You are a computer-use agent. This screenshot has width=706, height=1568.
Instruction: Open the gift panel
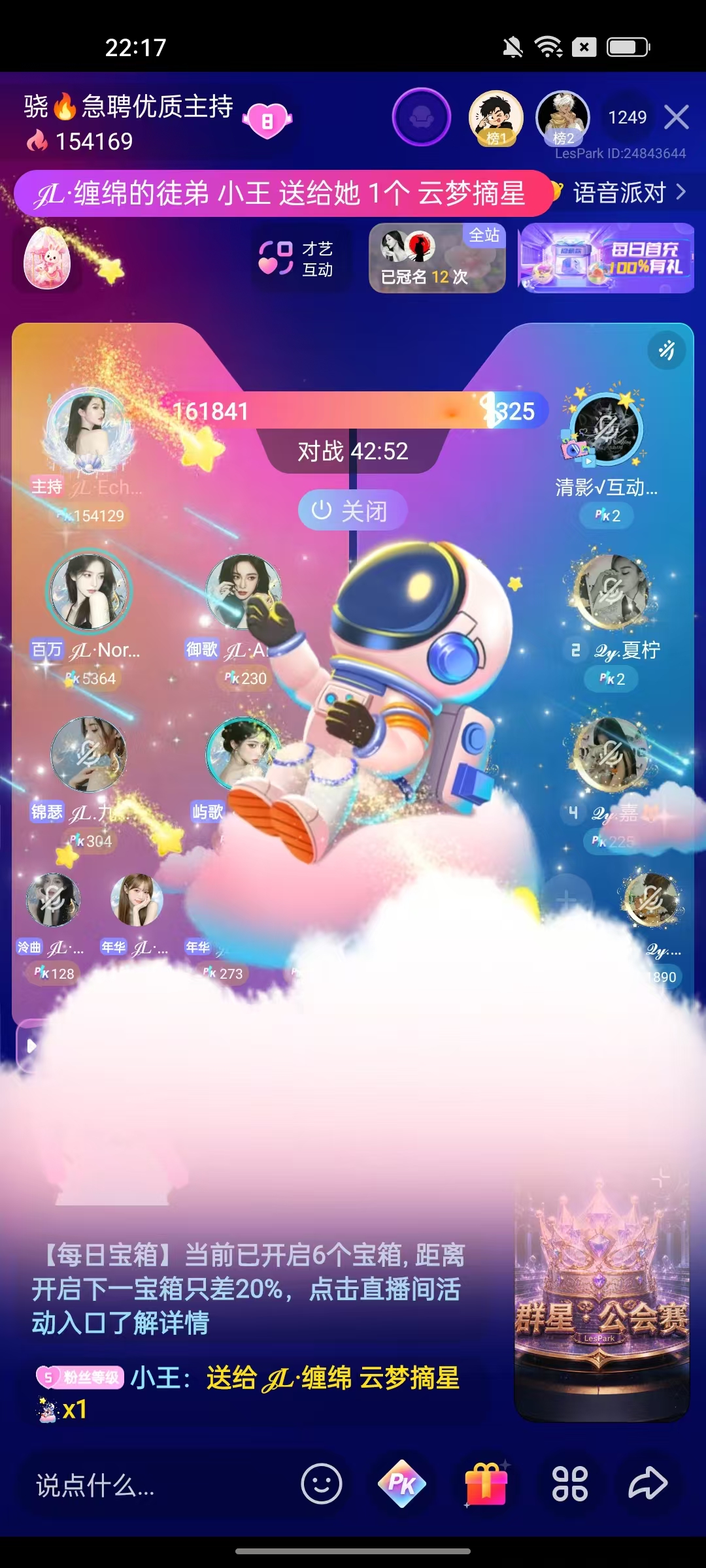click(x=486, y=1484)
